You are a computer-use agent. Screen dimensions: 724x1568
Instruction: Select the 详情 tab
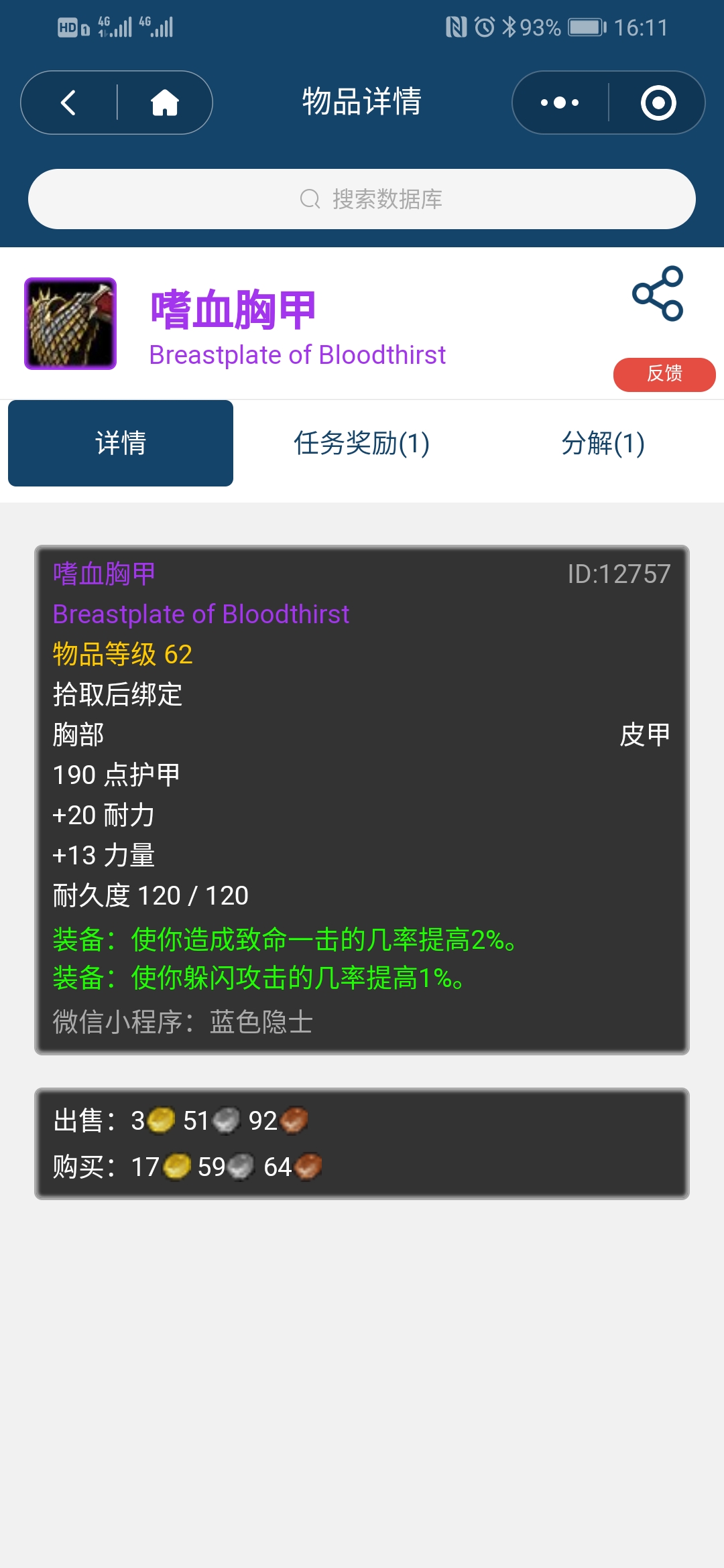point(121,443)
